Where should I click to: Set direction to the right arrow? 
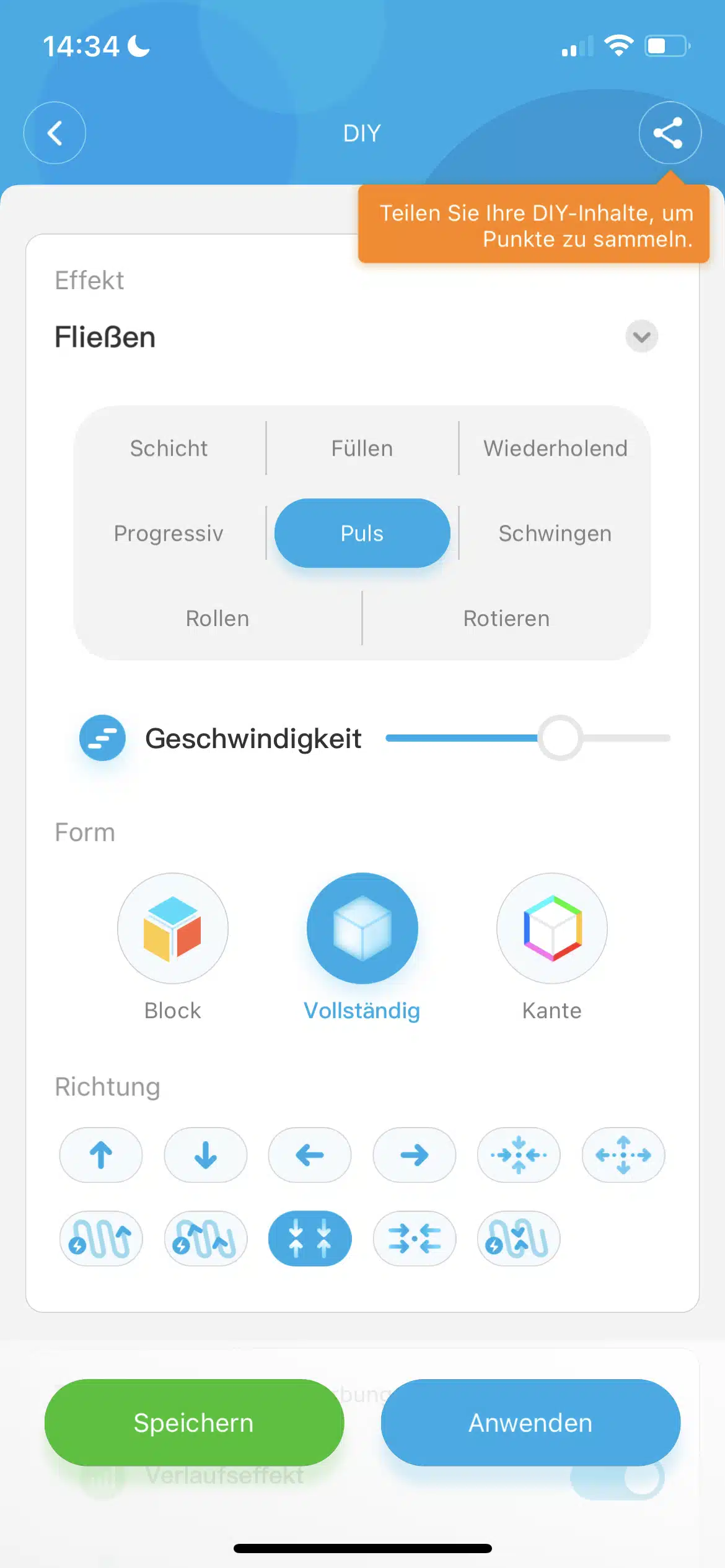coord(415,1155)
